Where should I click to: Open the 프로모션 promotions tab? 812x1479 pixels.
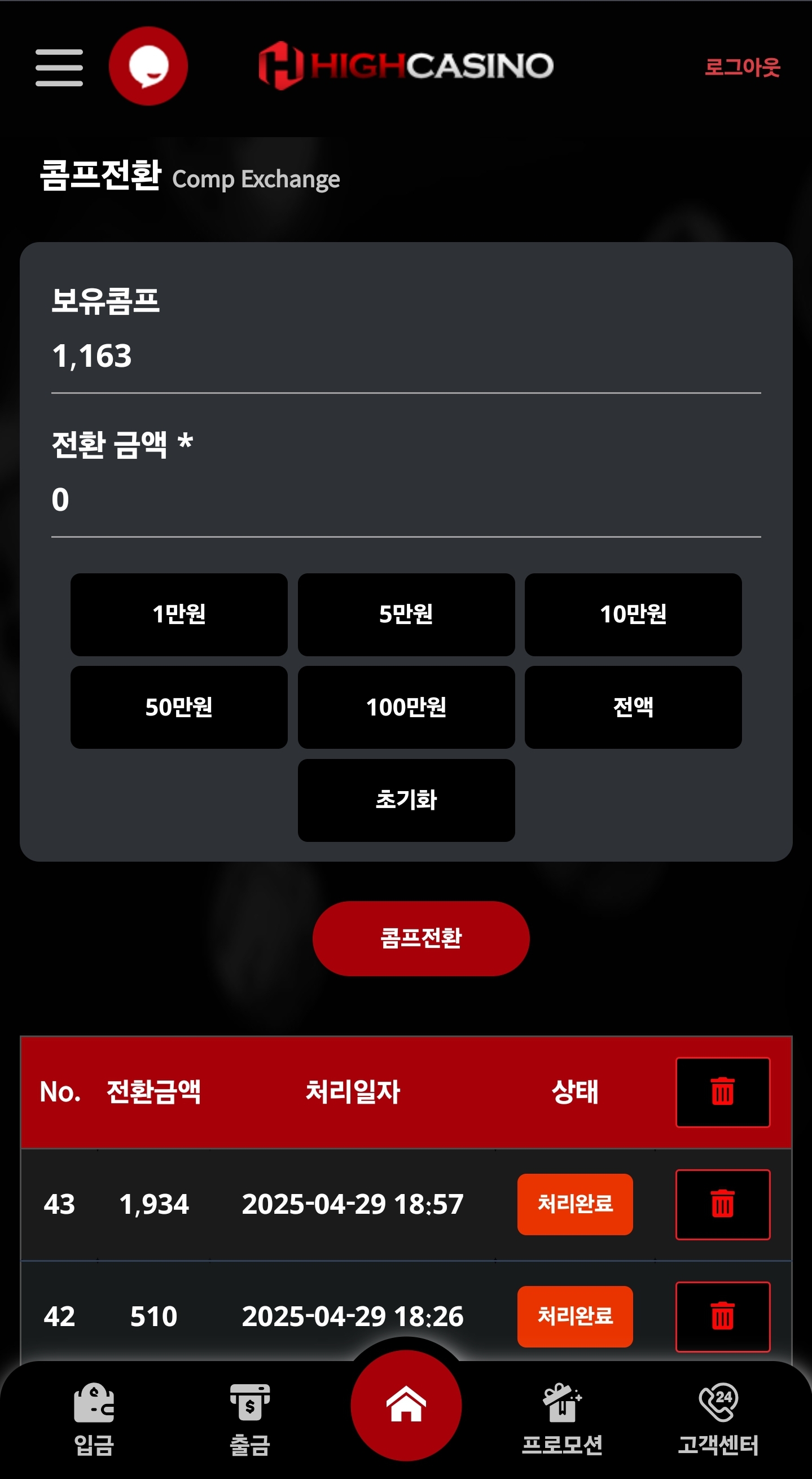click(562, 1419)
